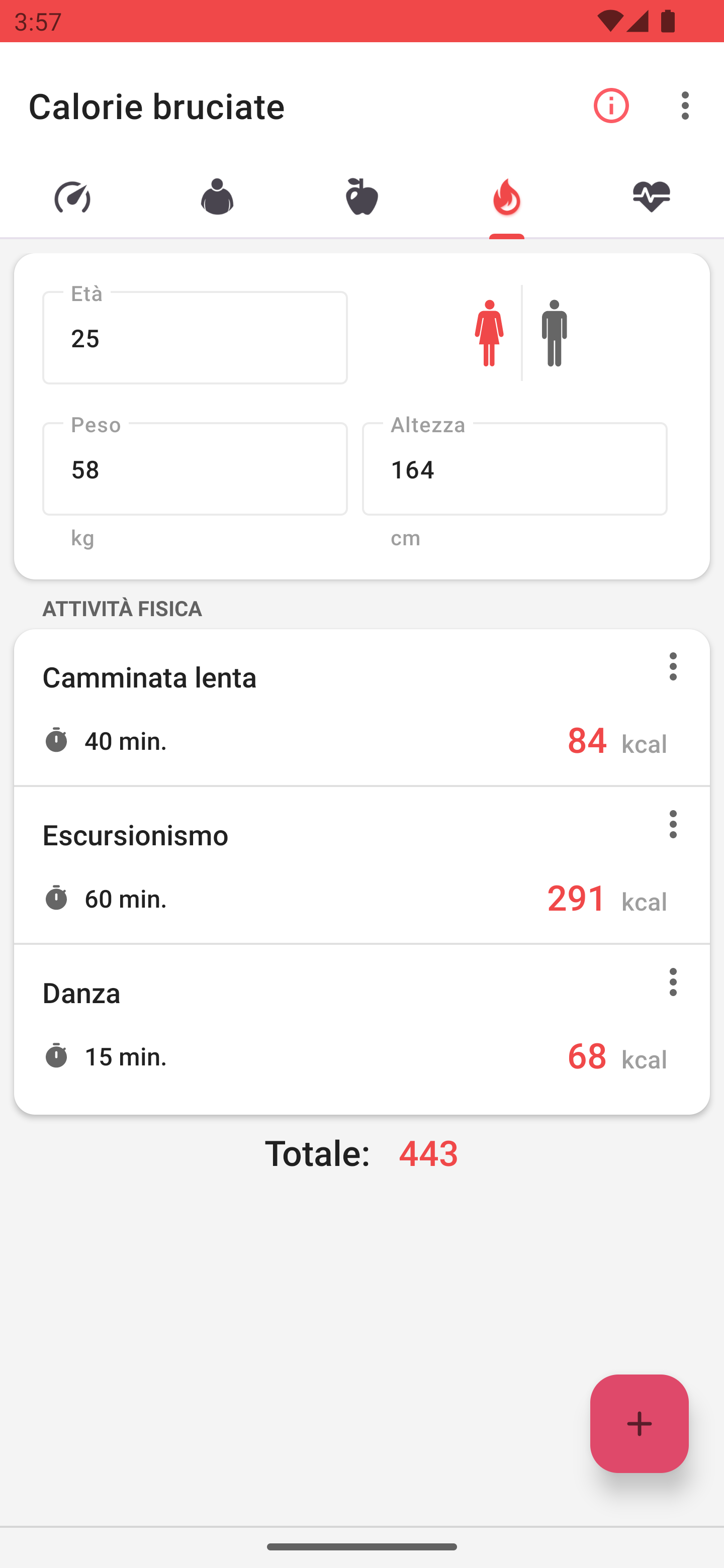The image size is (724, 1568).
Task: Open options for Danza
Action: 673,982
